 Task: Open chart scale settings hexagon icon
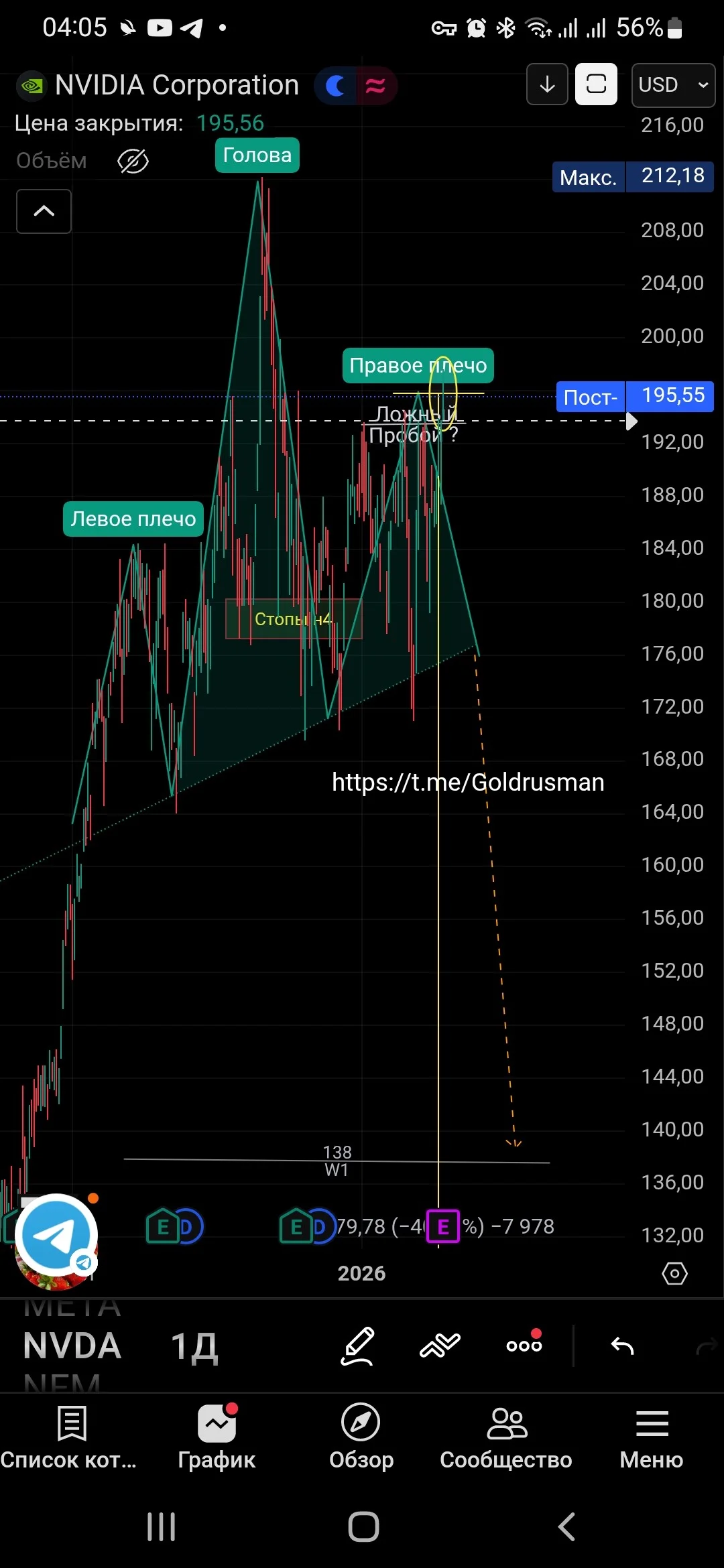coord(674,1273)
